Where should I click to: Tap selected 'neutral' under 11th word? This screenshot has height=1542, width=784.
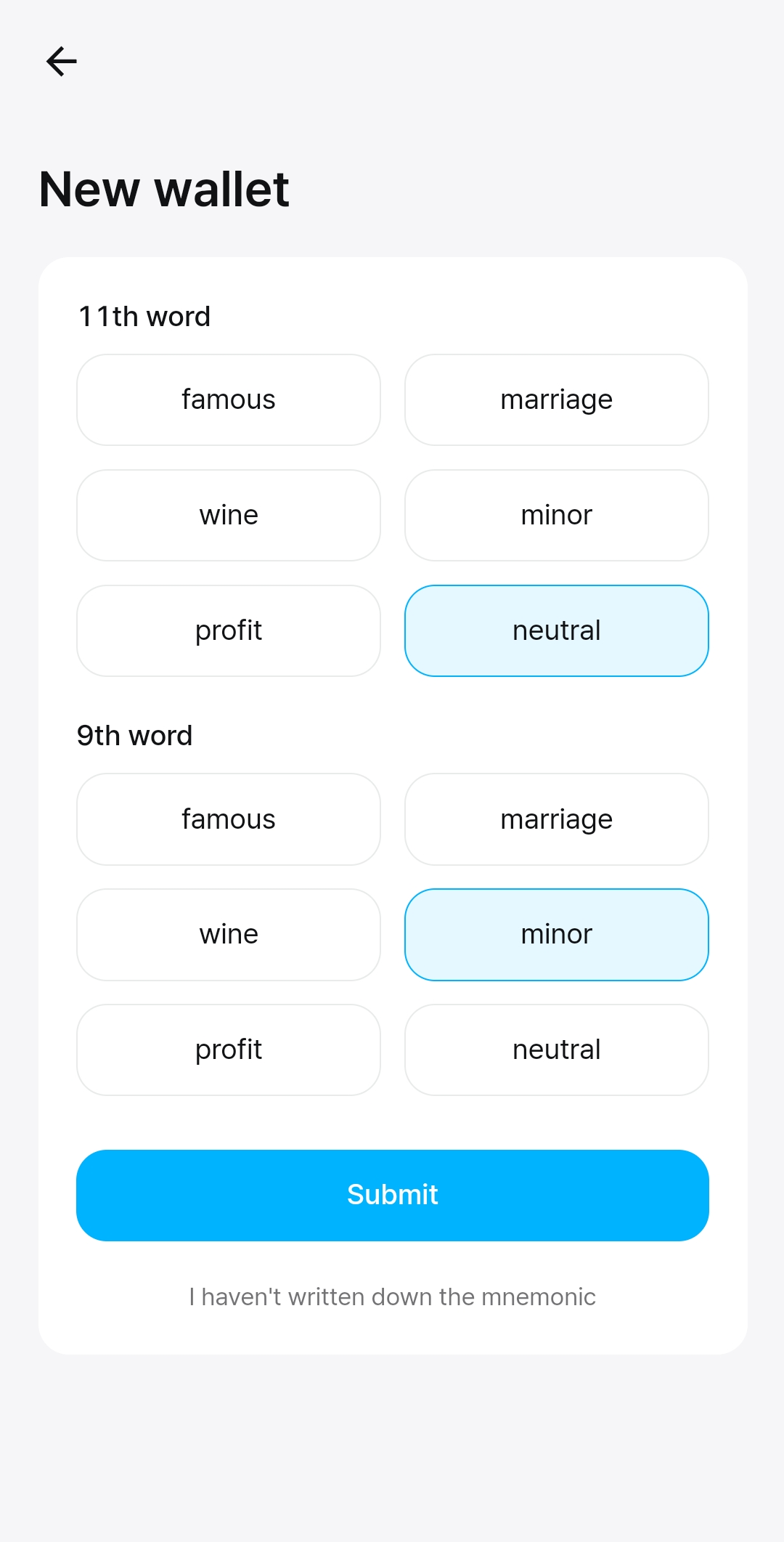pyautogui.click(x=556, y=630)
